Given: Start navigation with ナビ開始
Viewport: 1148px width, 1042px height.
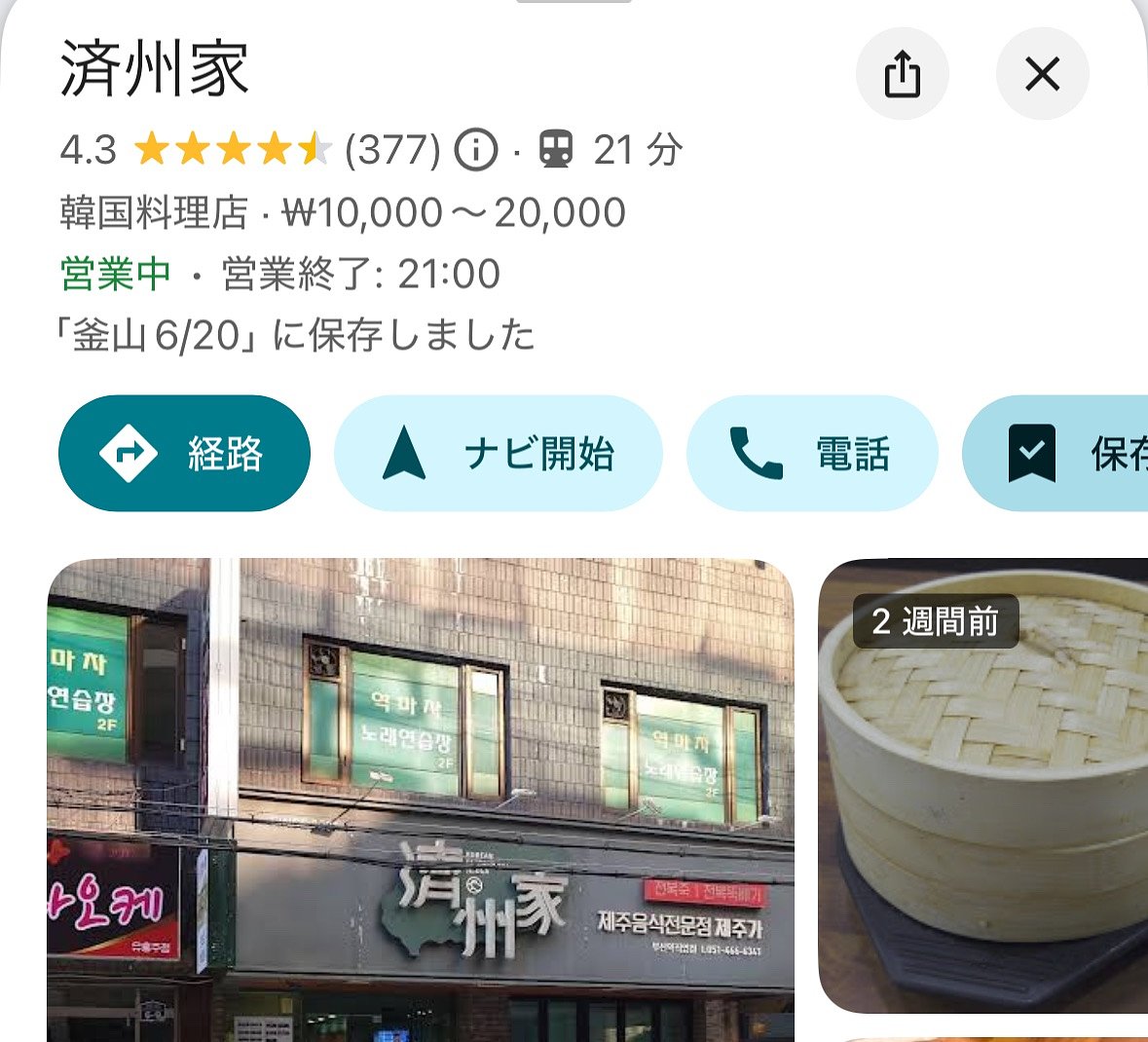Looking at the screenshot, I should [498, 453].
